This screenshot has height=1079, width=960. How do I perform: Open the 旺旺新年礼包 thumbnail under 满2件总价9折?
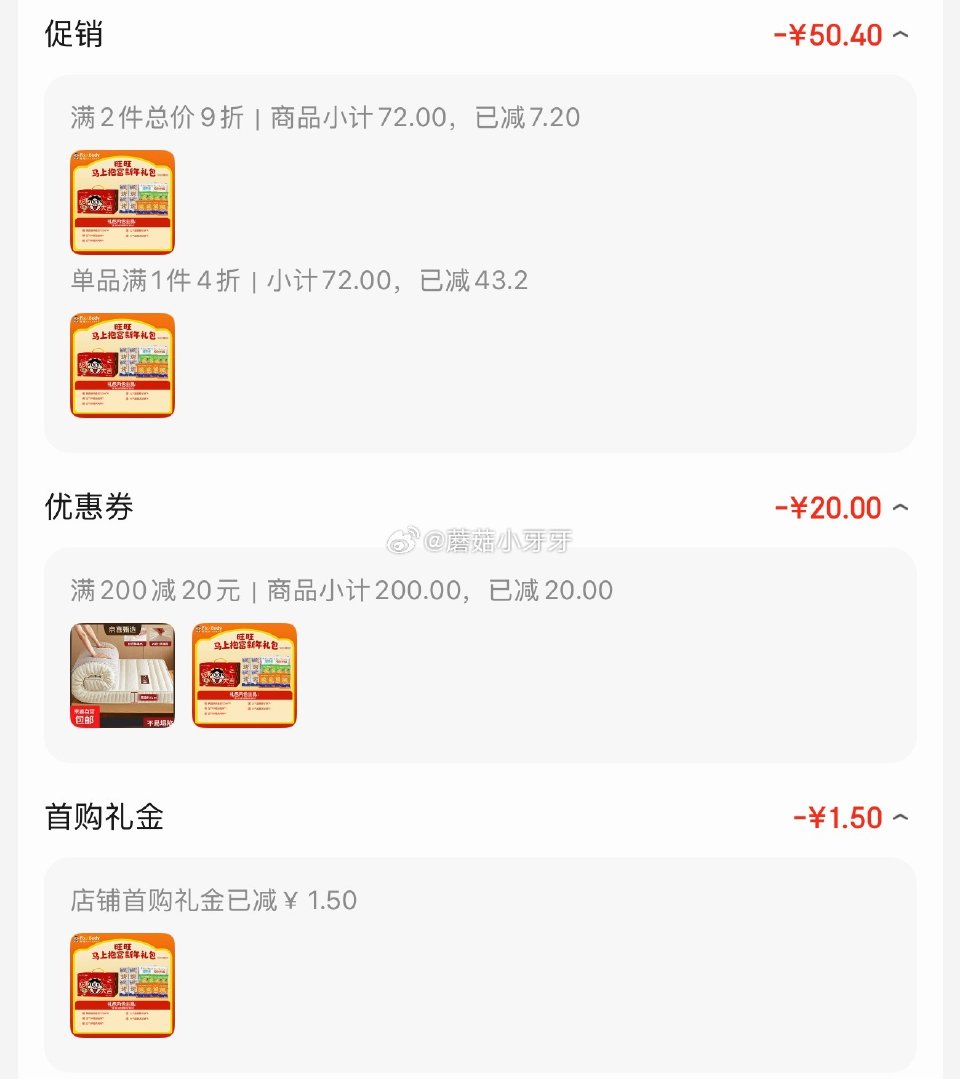[x=122, y=202]
